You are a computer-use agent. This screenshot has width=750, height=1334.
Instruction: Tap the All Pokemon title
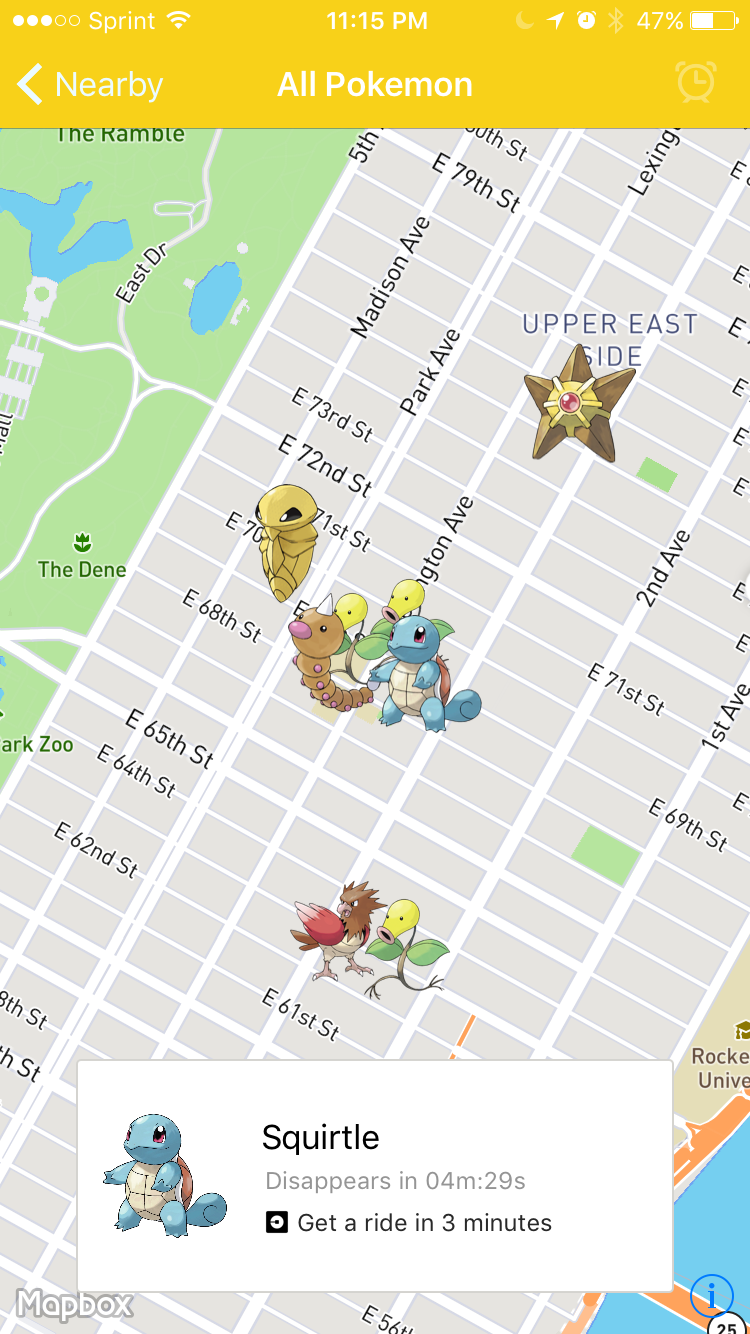coord(375,84)
